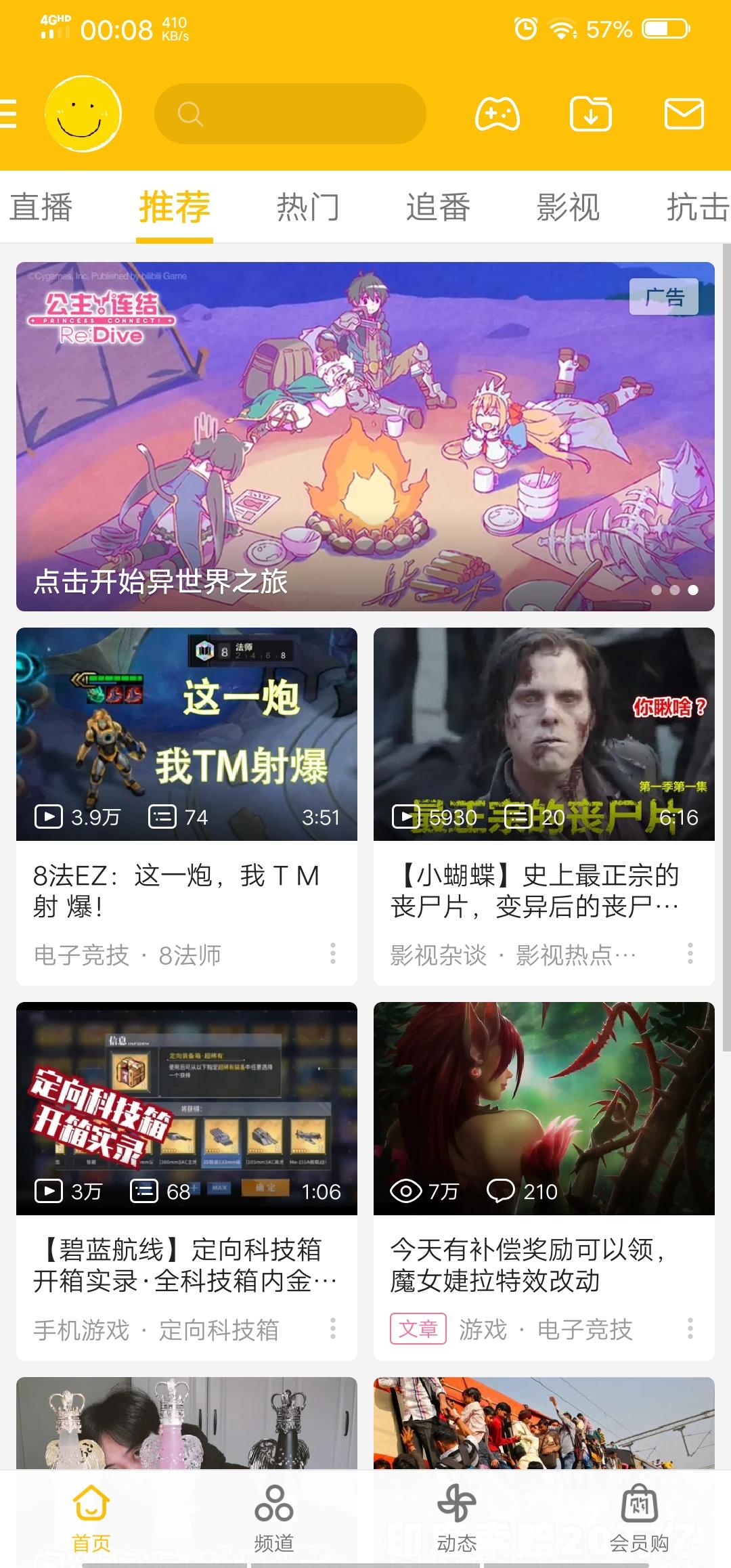731x1568 pixels.
Task: Switch to the 热门 tab
Action: pos(308,207)
